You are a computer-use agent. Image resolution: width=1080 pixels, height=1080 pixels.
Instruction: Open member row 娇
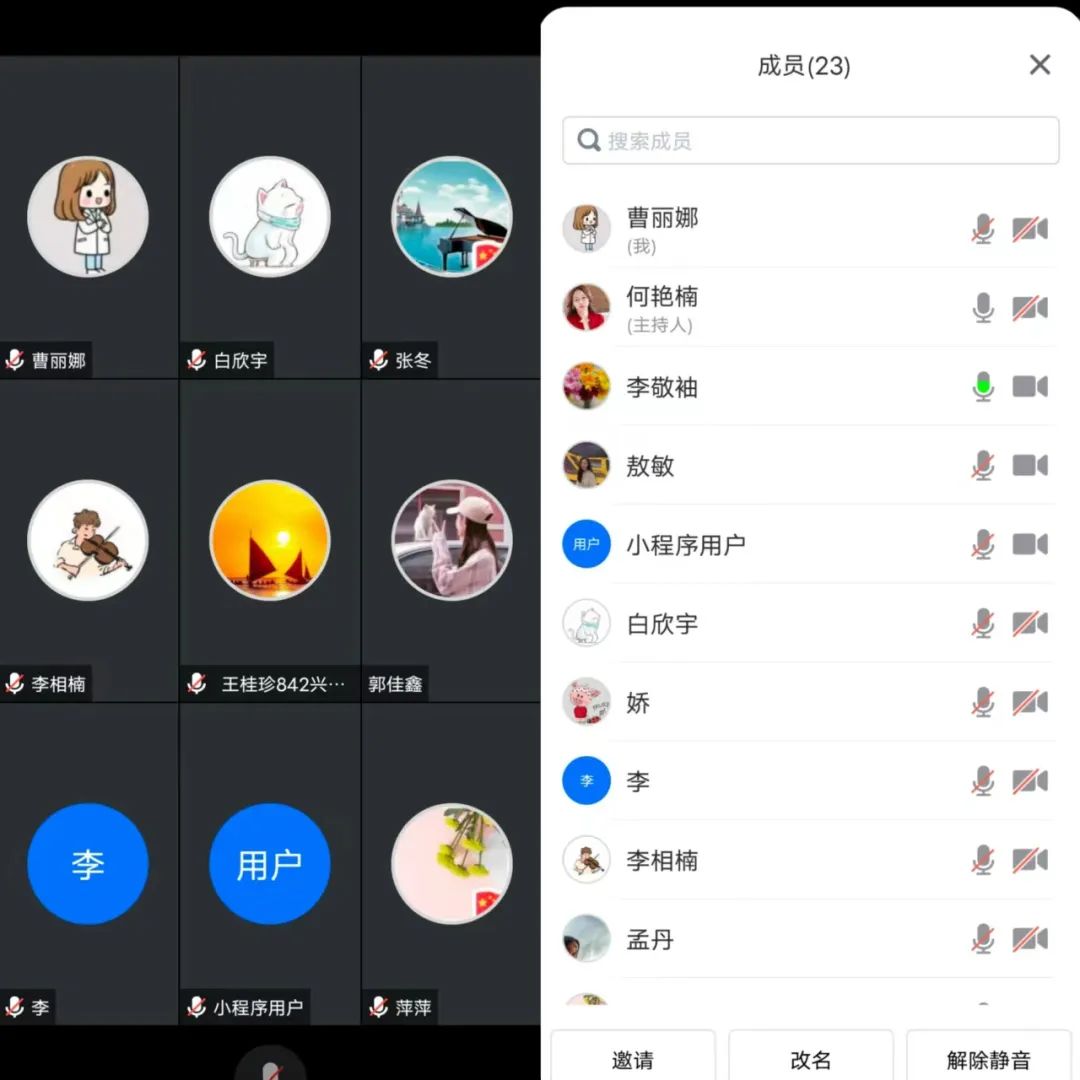pyautogui.click(x=760, y=703)
